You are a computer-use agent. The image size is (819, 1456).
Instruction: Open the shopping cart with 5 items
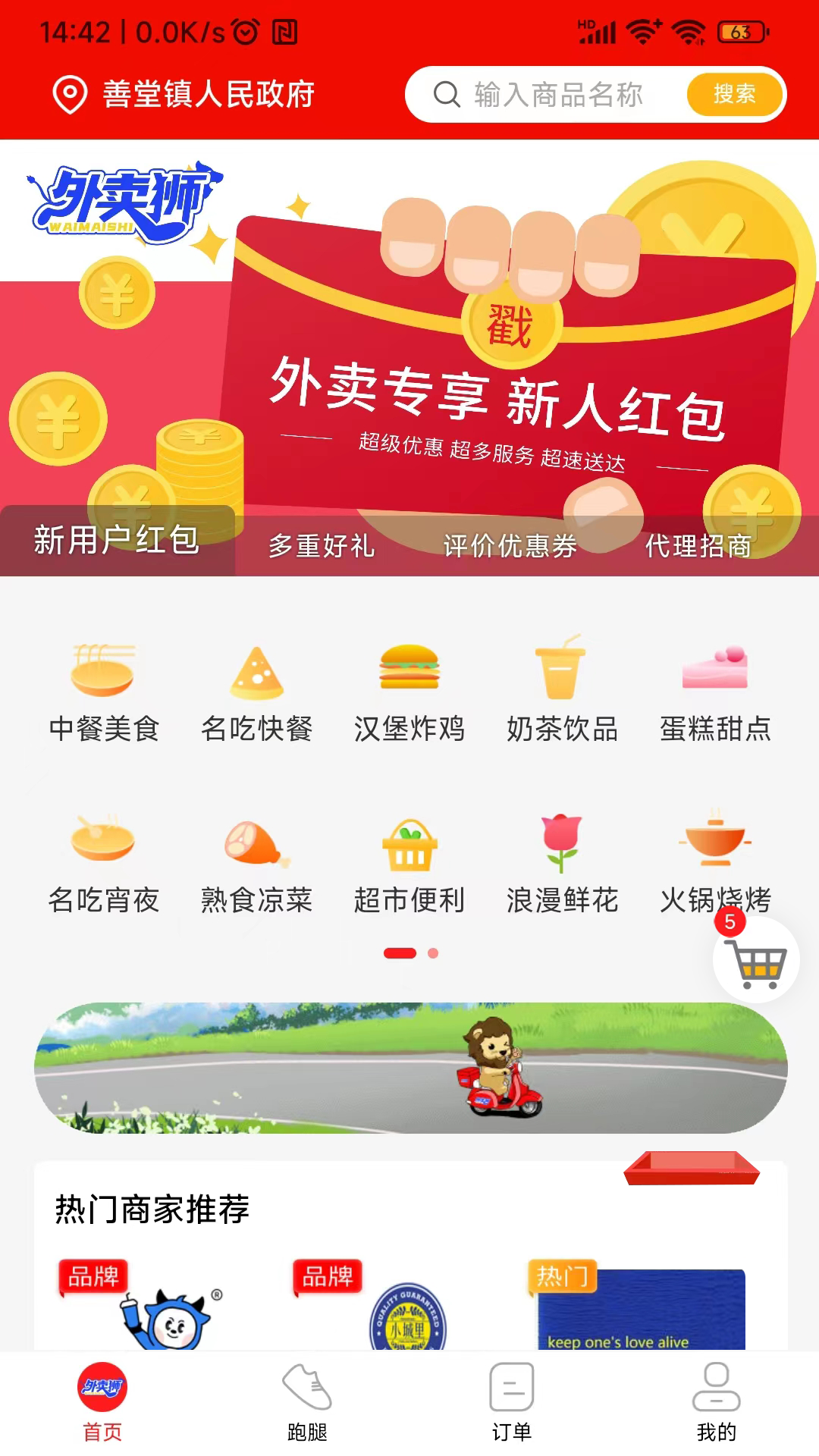coord(756,959)
